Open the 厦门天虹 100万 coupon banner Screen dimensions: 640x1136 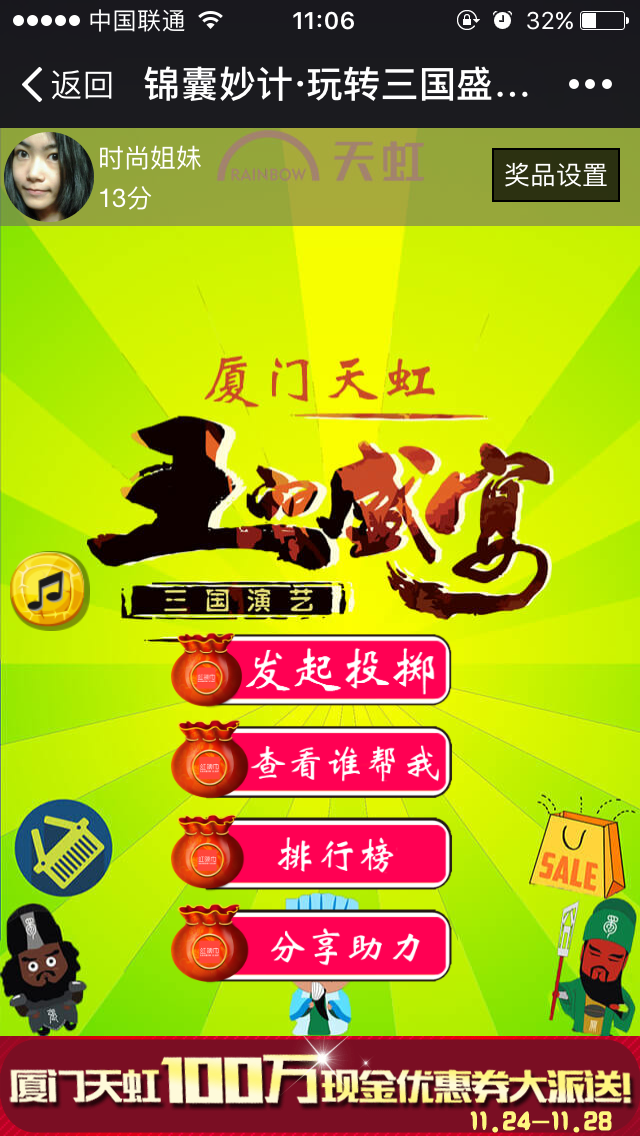click(320, 1085)
